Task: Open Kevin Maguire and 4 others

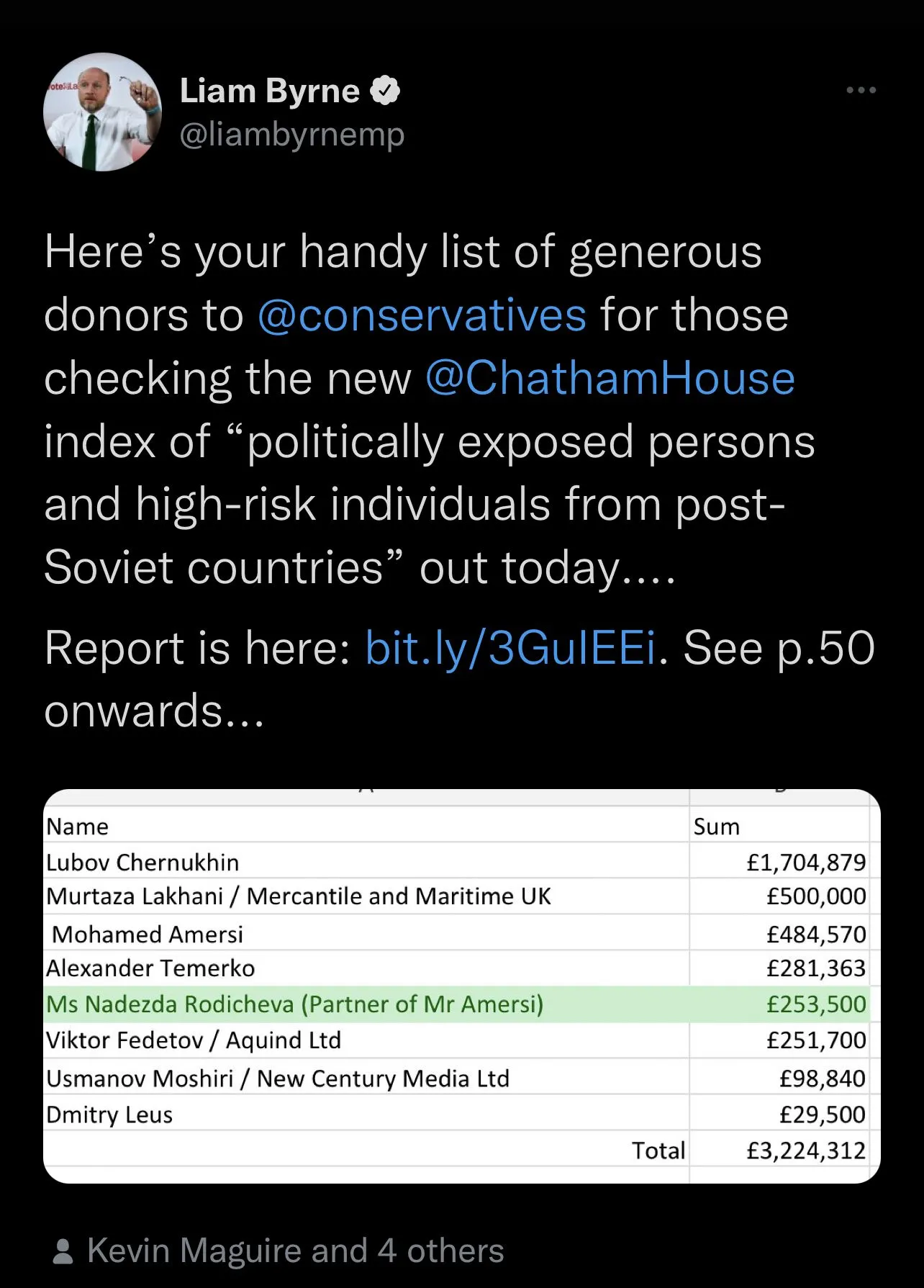Action: click(x=295, y=1251)
